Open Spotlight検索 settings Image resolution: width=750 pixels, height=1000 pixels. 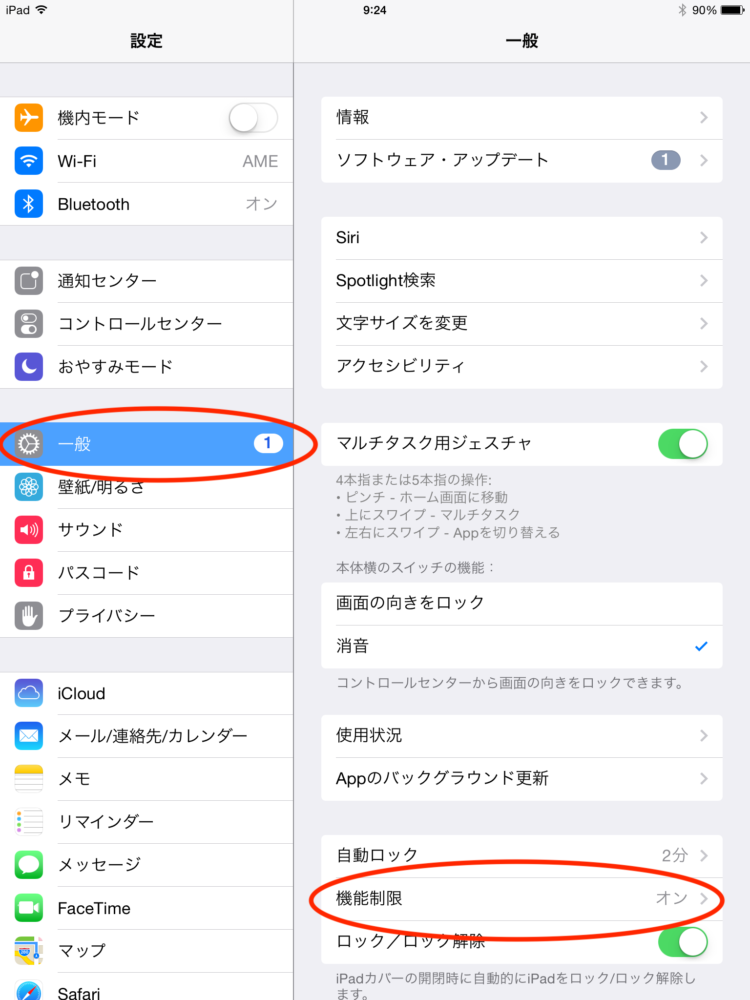click(x=521, y=281)
